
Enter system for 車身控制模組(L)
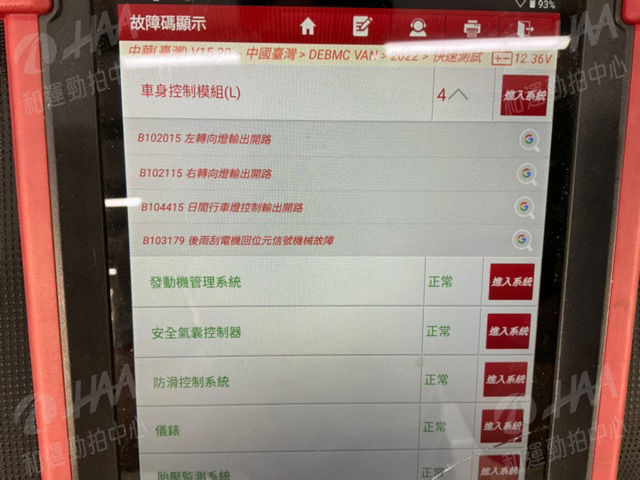point(525,96)
